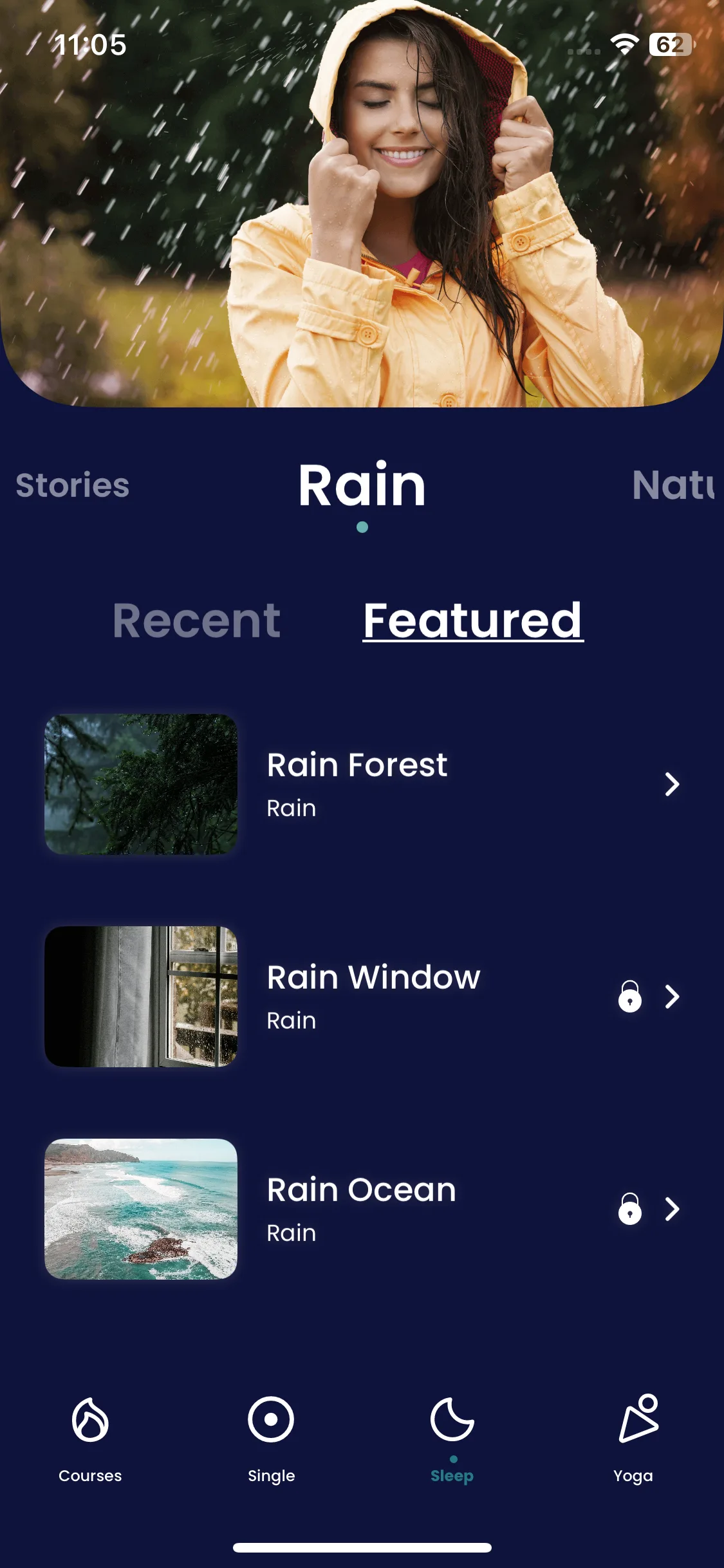Viewport: 724px width, 1568px height.
Task: Select the Recent tab
Action: pyautogui.click(x=196, y=621)
